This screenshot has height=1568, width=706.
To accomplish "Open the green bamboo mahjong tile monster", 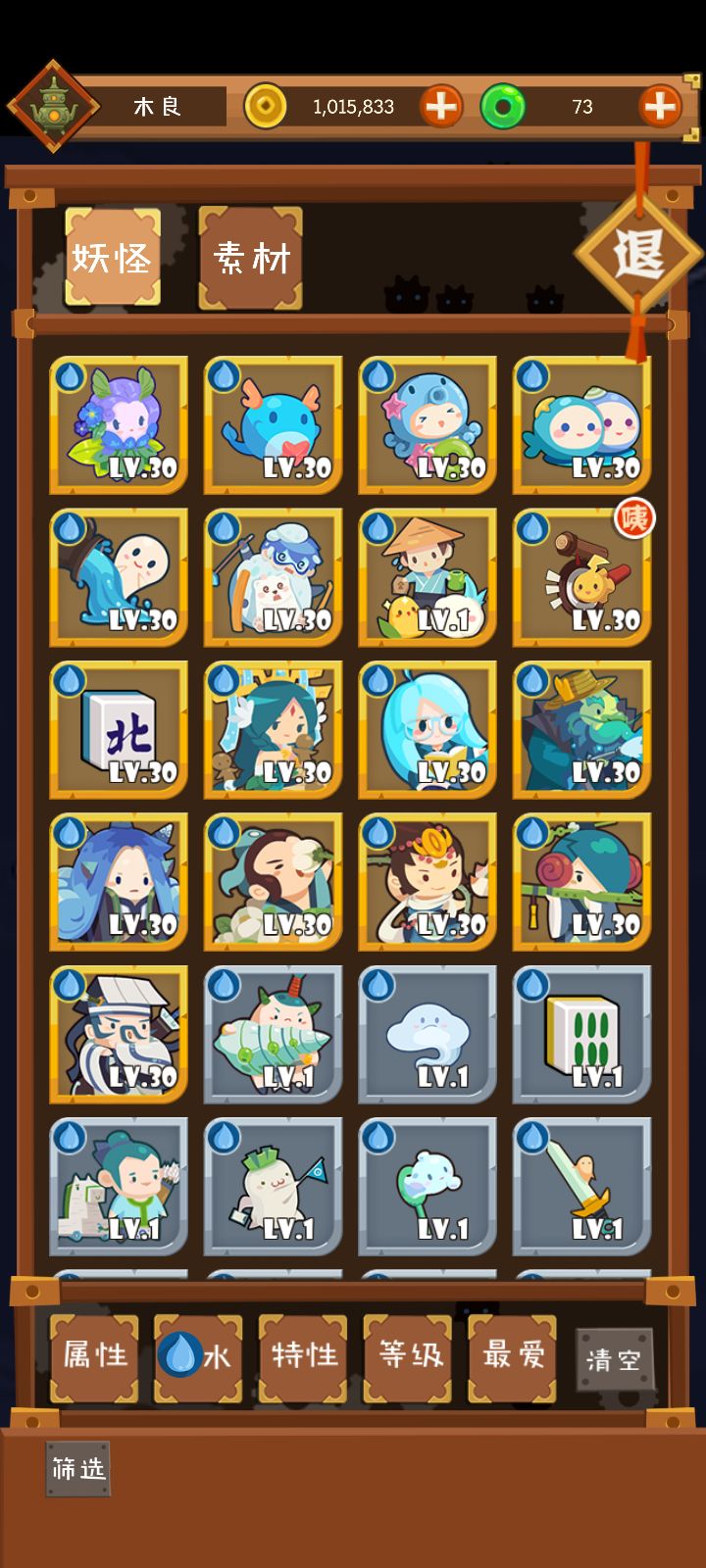I will [582, 1035].
